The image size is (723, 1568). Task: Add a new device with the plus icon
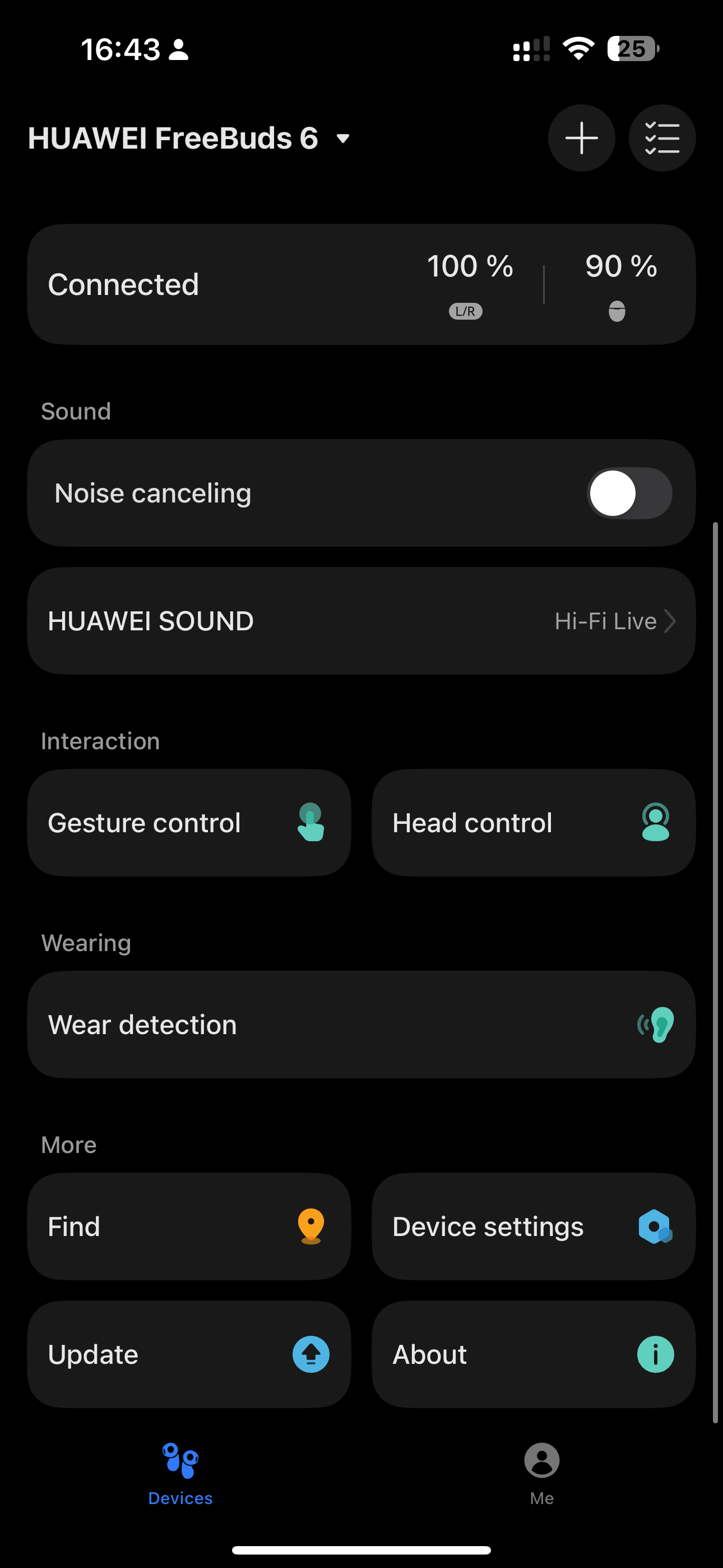click(581, 138)
